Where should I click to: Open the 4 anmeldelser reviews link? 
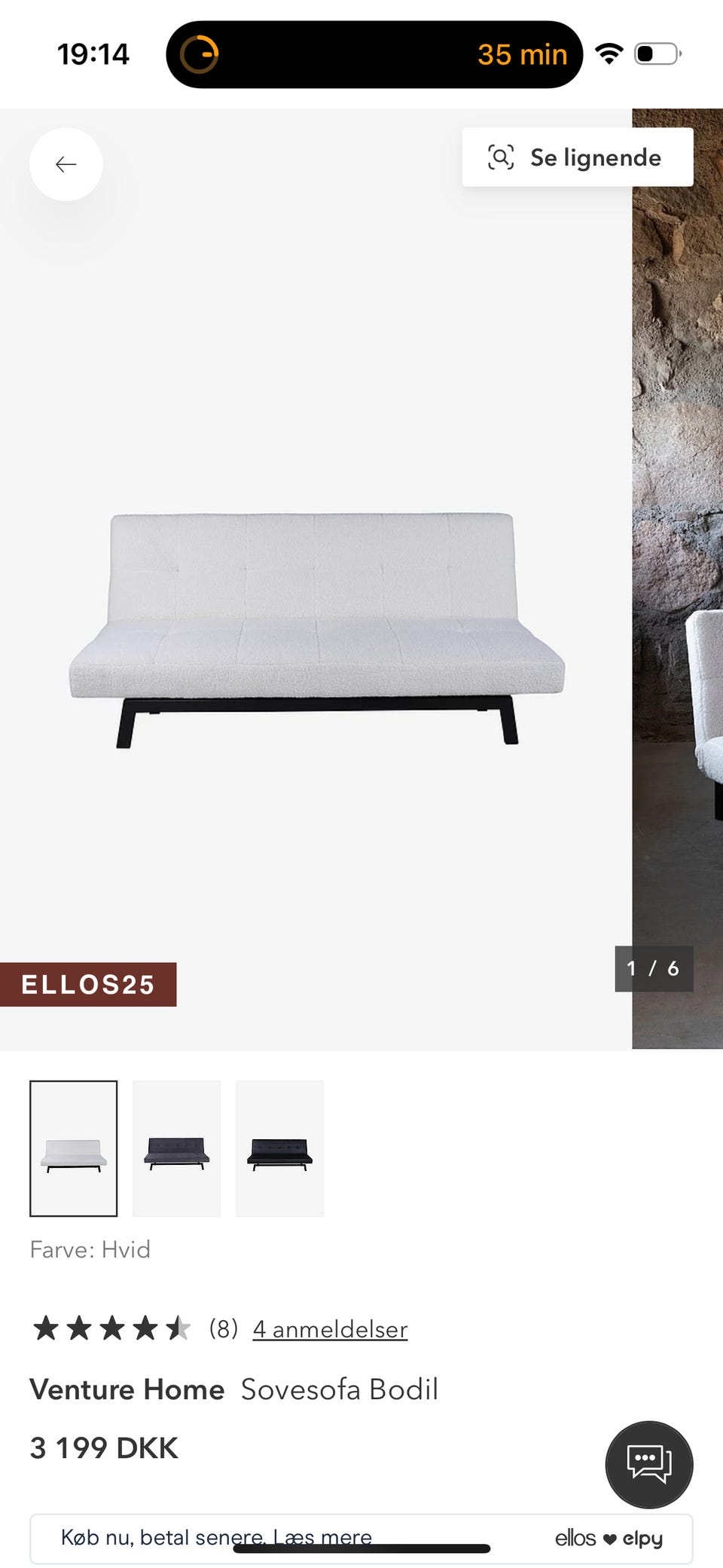(330, 1329)
